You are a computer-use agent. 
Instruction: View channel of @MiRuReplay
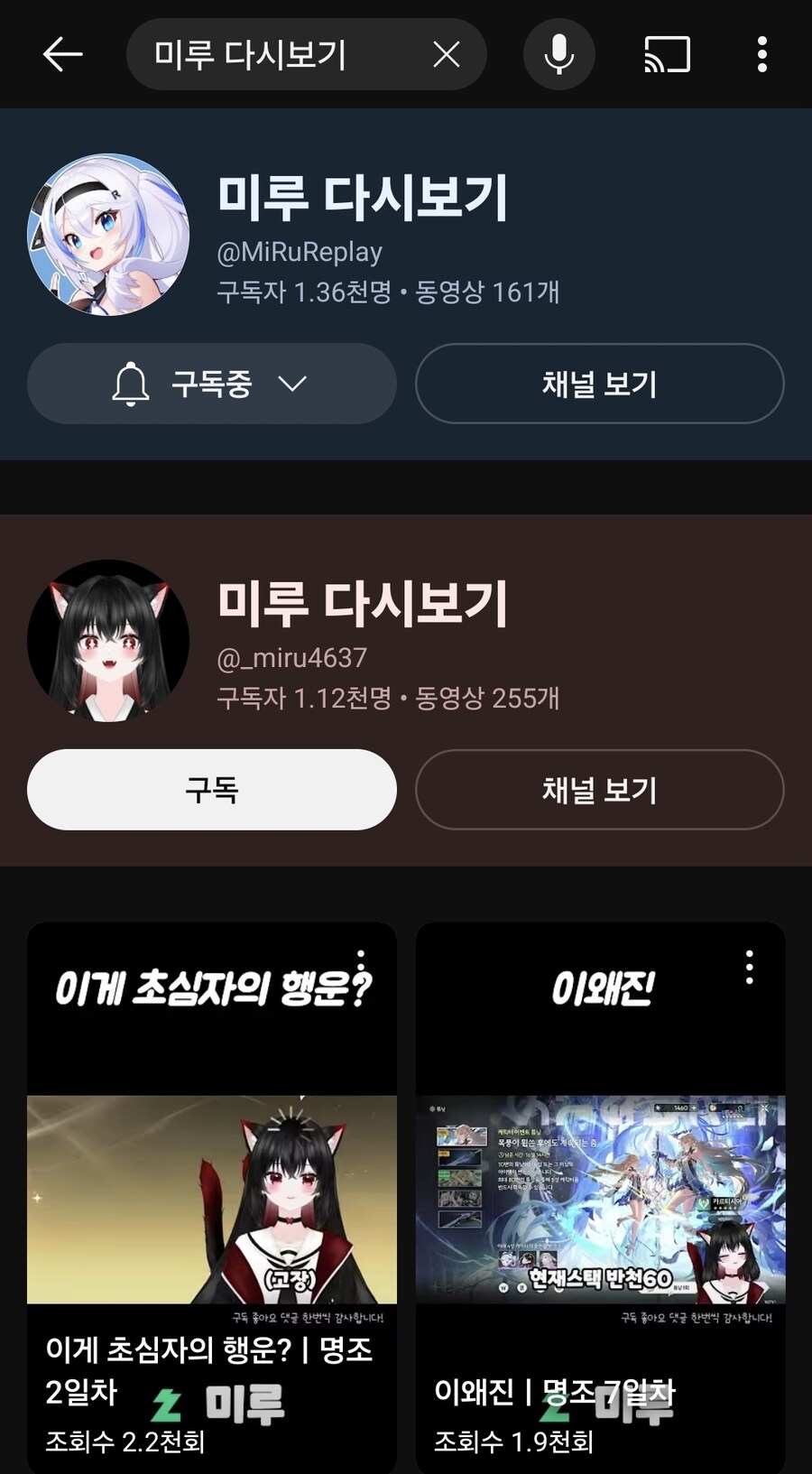(599, 384)
